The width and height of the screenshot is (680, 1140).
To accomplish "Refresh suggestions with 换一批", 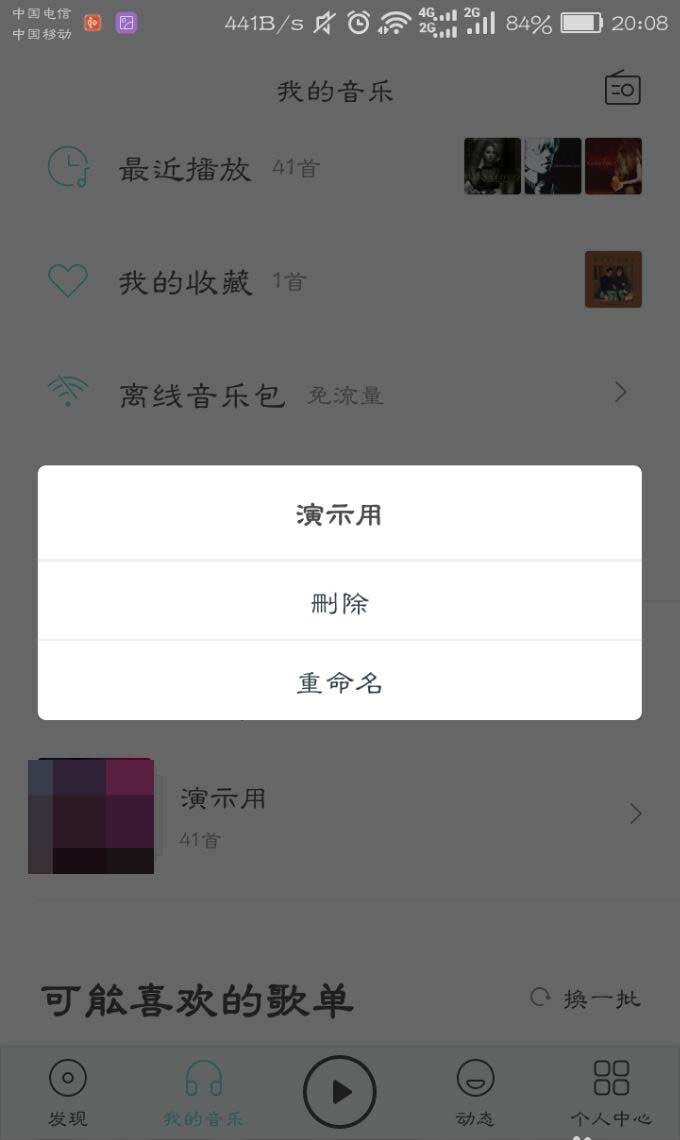I will (585, 998).
